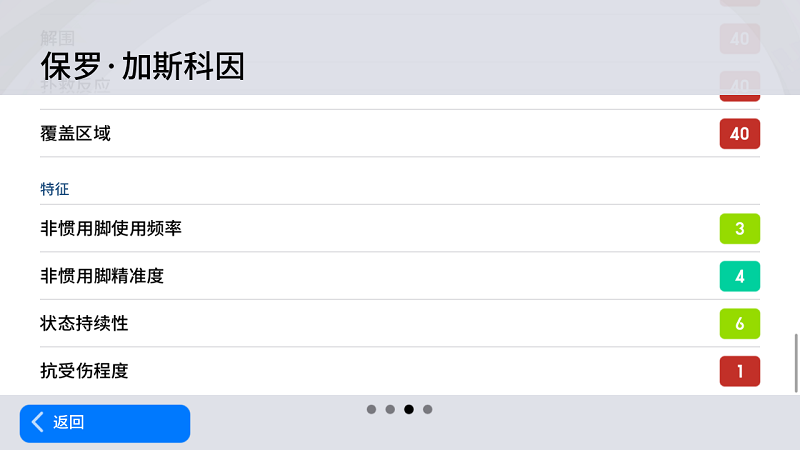Select the third page indicator dot

point(409,409)
